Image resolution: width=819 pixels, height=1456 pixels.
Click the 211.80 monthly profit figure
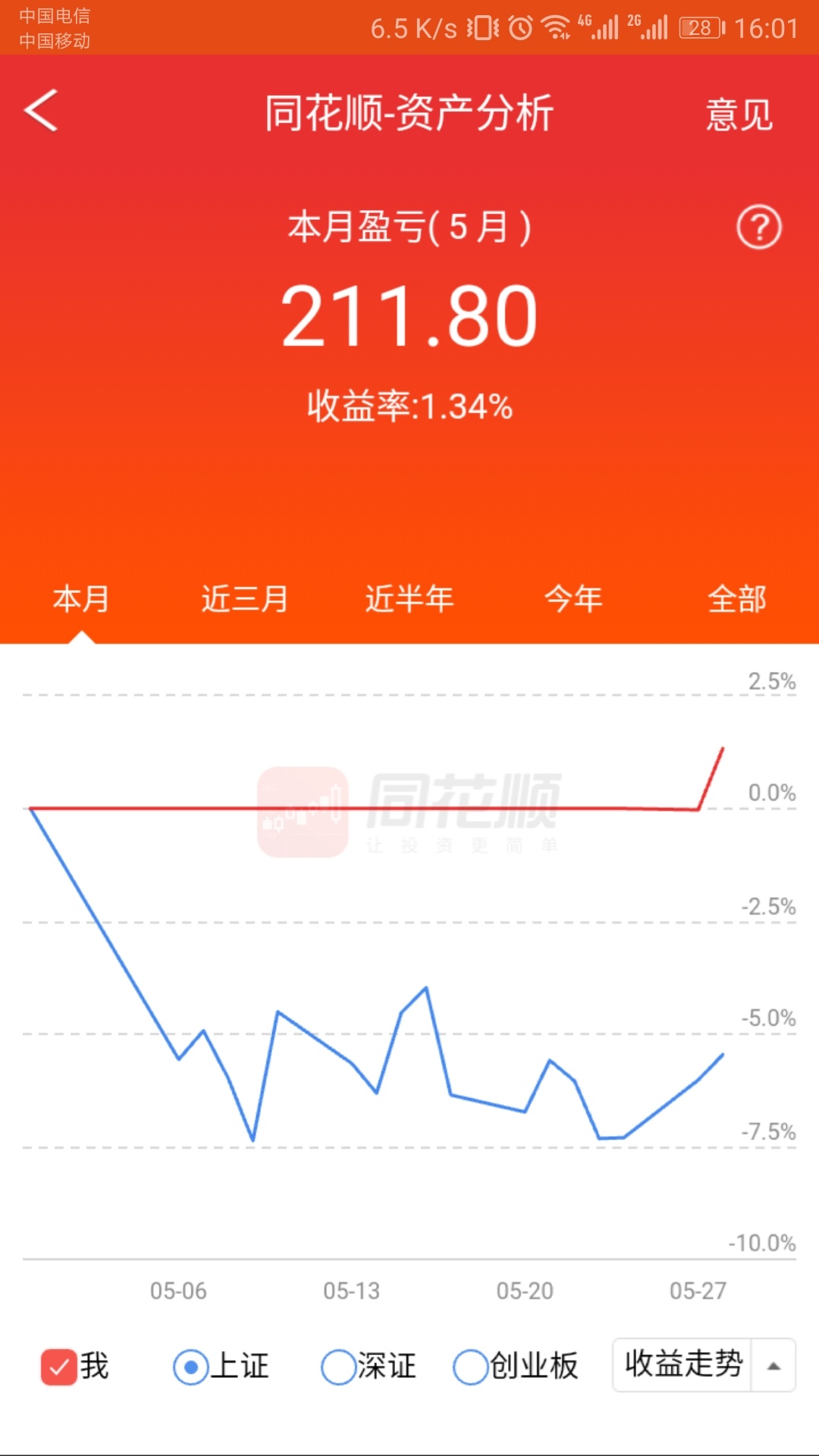pyautogui.click(x=409, y=317)
